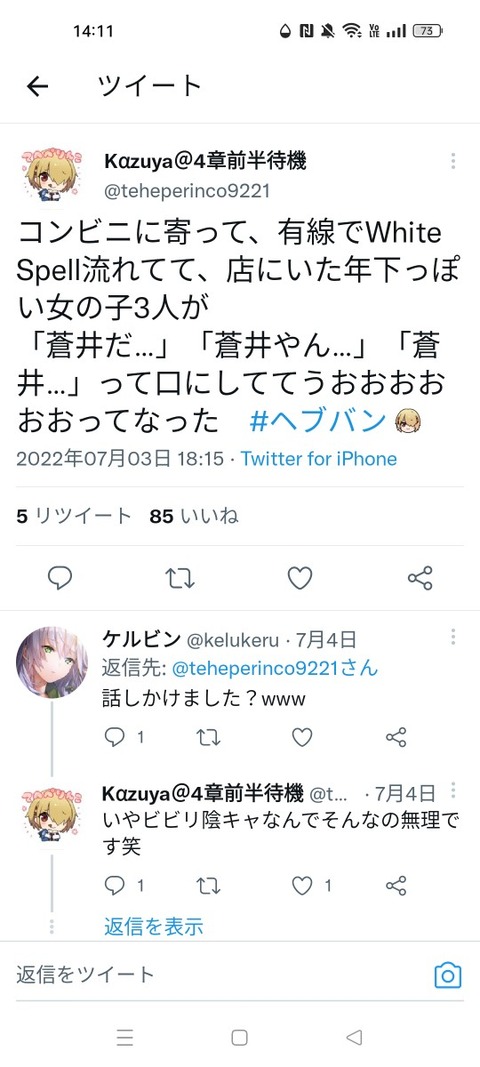Like the いやビビリ陰キャ reply
Screen dimensions: 480x1067
311,885
